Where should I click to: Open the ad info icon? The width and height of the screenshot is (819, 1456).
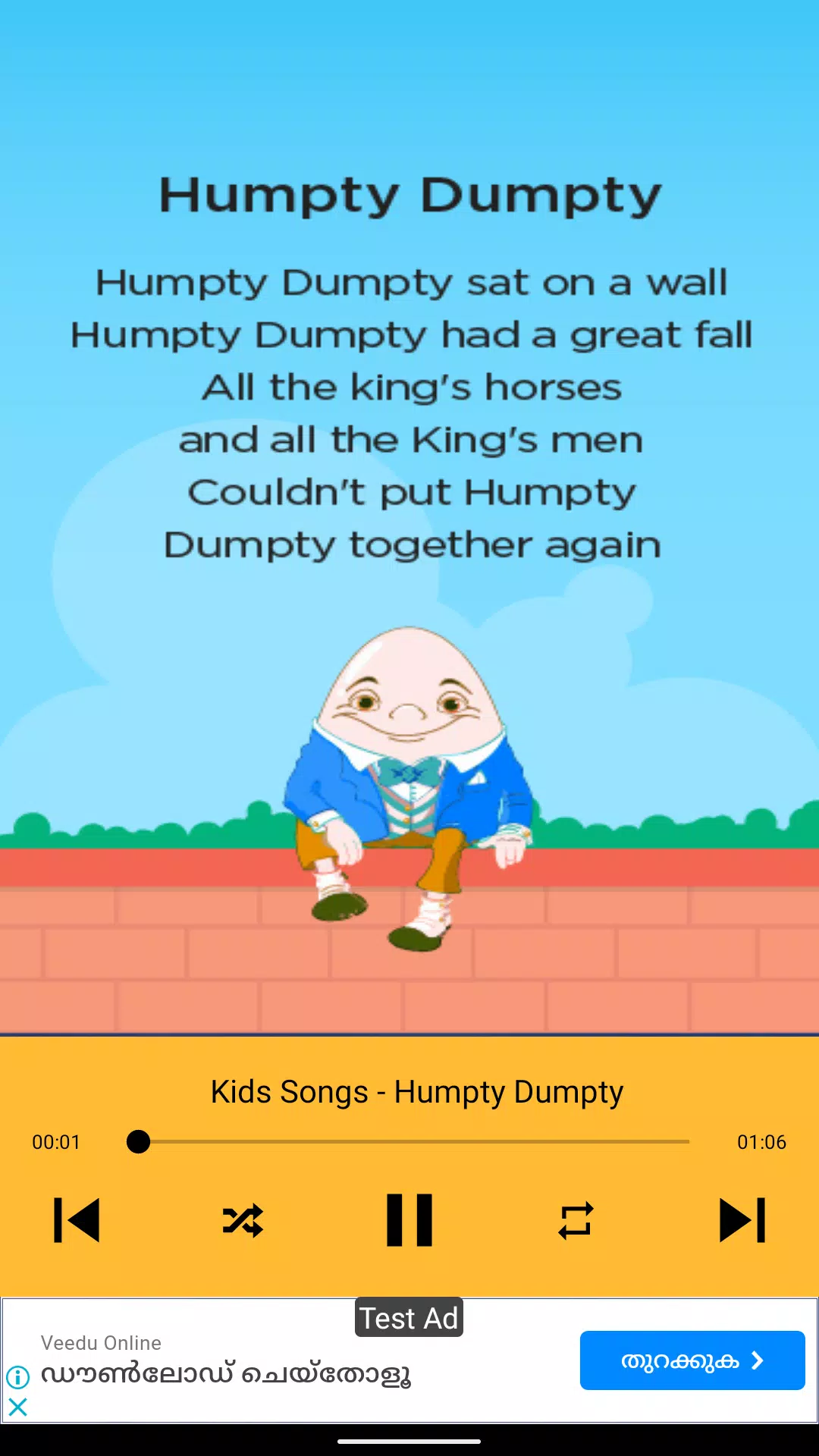point(18,1377)
